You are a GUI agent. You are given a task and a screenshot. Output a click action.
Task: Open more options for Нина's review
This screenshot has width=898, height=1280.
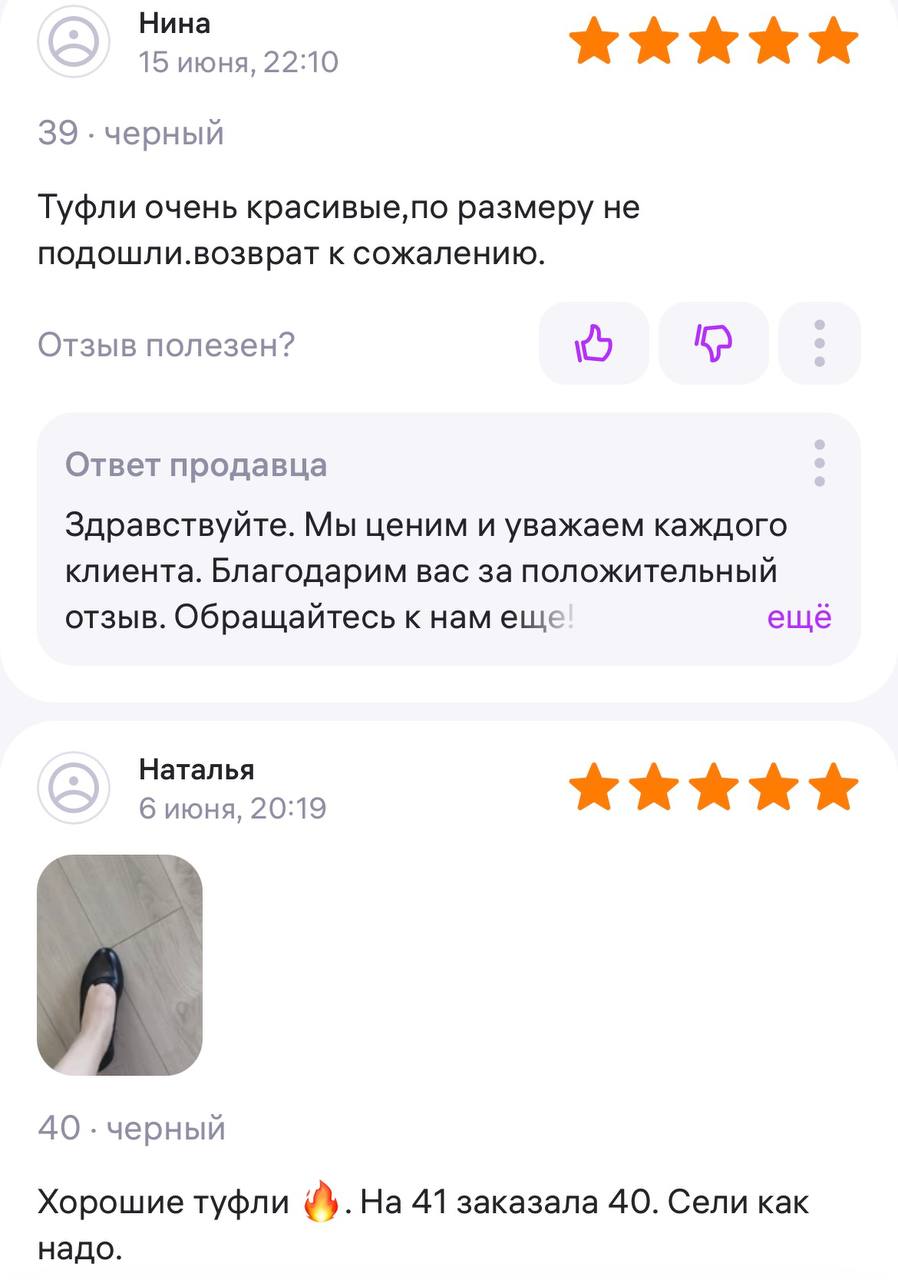(819, 344)
